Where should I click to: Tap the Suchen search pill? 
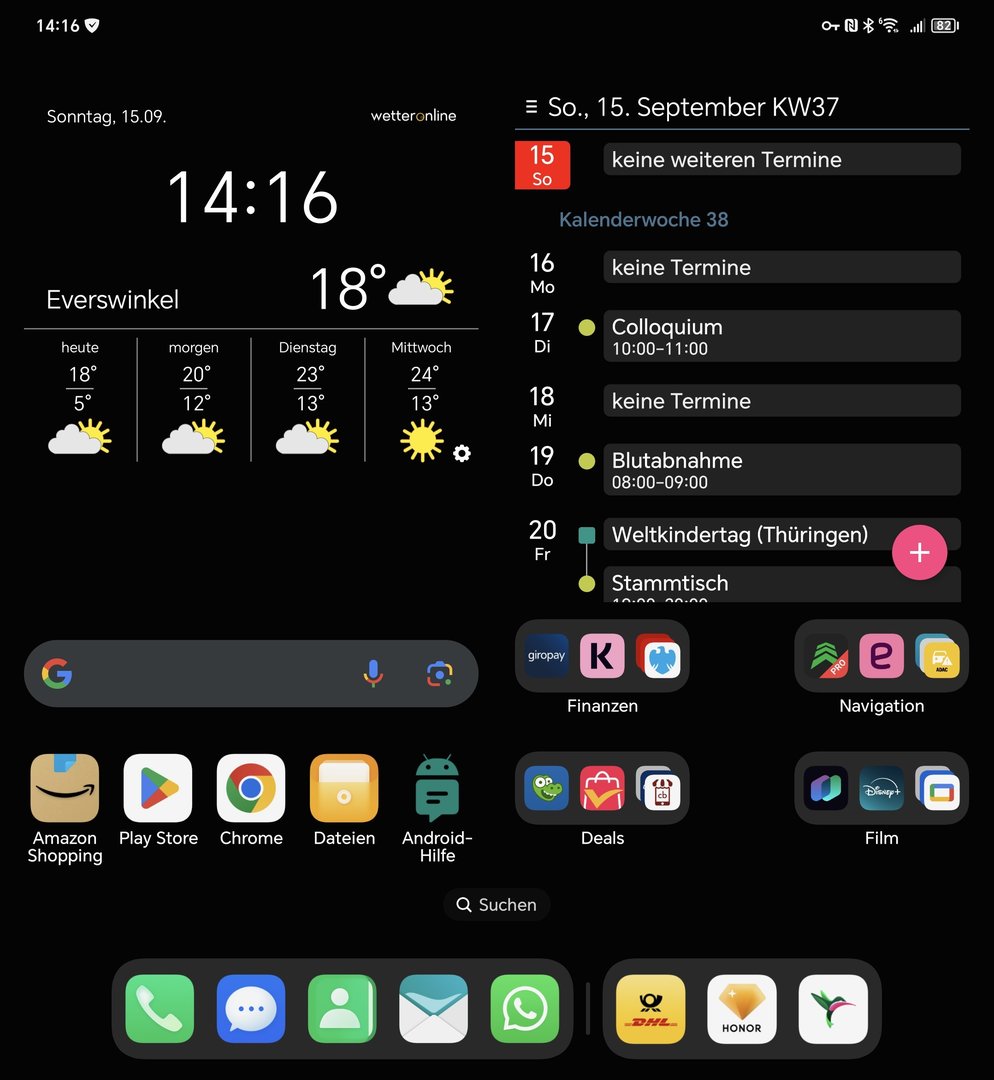[497, 904]
